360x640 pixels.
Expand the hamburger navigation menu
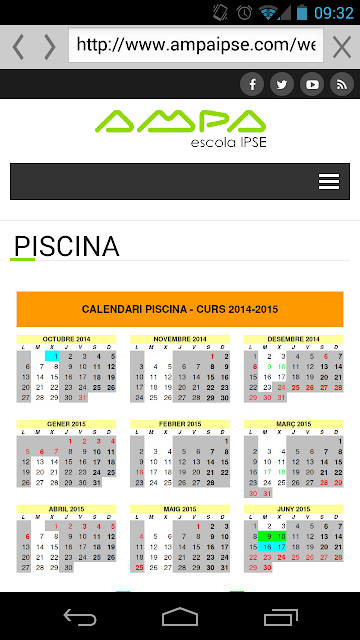[329, 182]
